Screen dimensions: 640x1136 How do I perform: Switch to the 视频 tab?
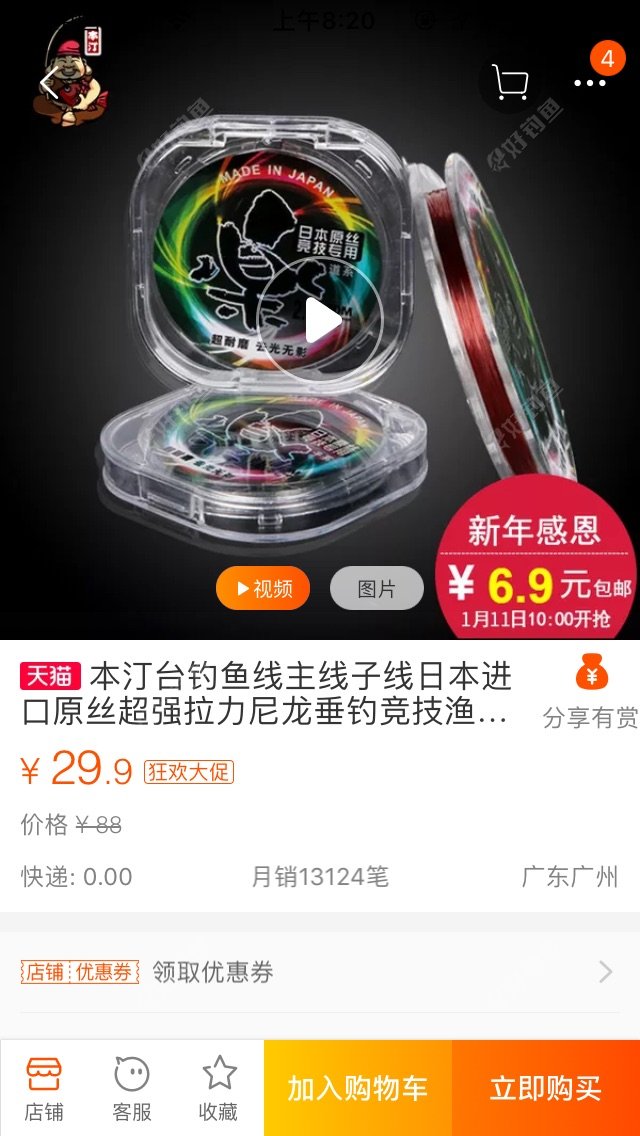(263, 589)
